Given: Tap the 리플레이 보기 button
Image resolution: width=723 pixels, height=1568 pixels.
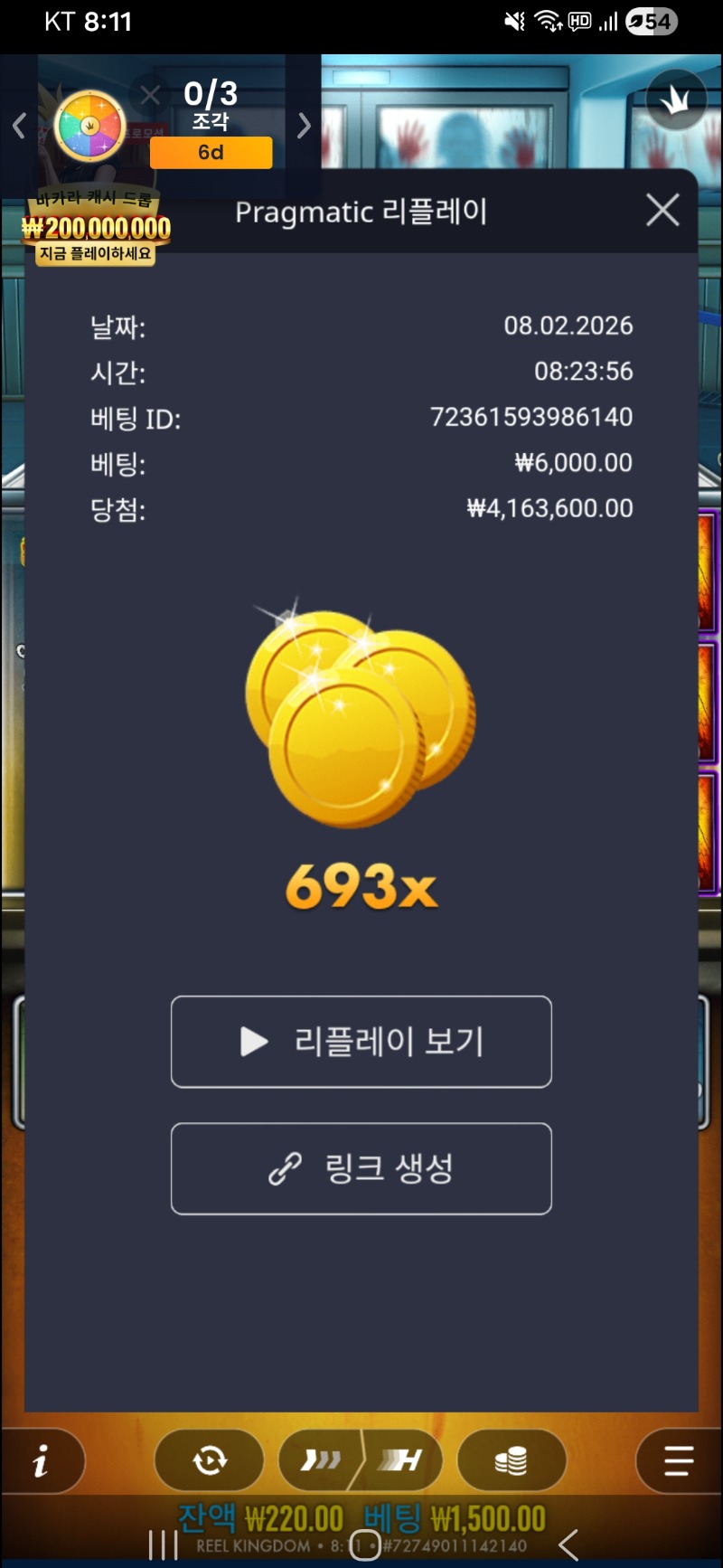Looking at the screenshot, I should [361, 1042].
